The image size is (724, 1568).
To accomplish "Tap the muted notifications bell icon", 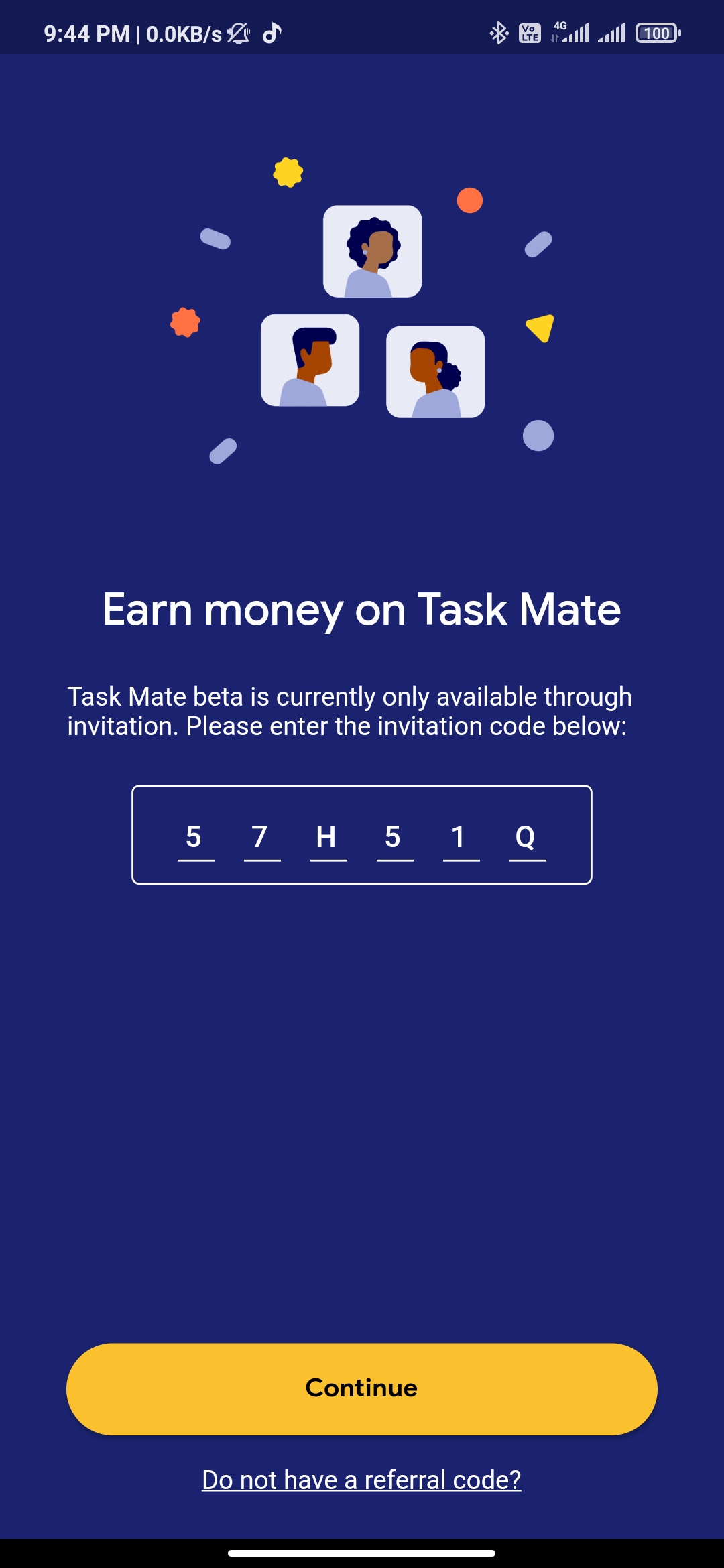I will [238, 31].
